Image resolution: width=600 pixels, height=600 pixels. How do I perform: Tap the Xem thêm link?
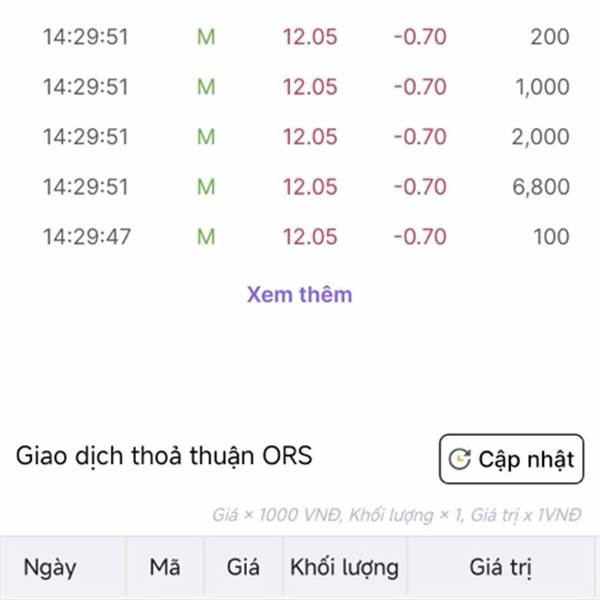299,294
